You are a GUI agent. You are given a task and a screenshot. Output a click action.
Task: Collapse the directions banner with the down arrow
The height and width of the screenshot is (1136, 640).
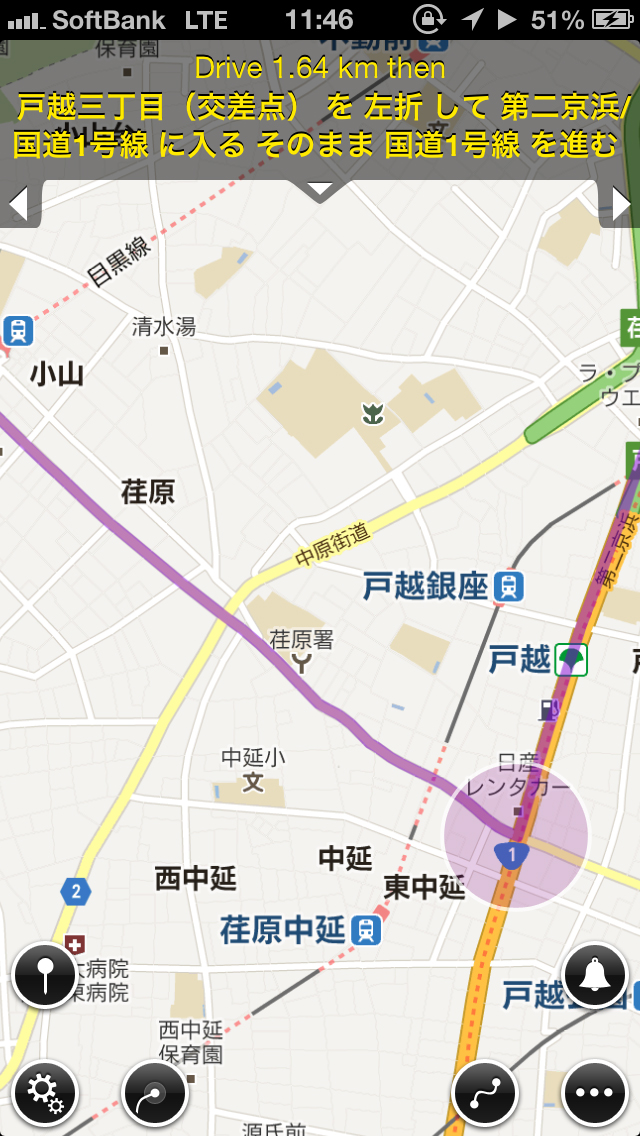point(320,190)
